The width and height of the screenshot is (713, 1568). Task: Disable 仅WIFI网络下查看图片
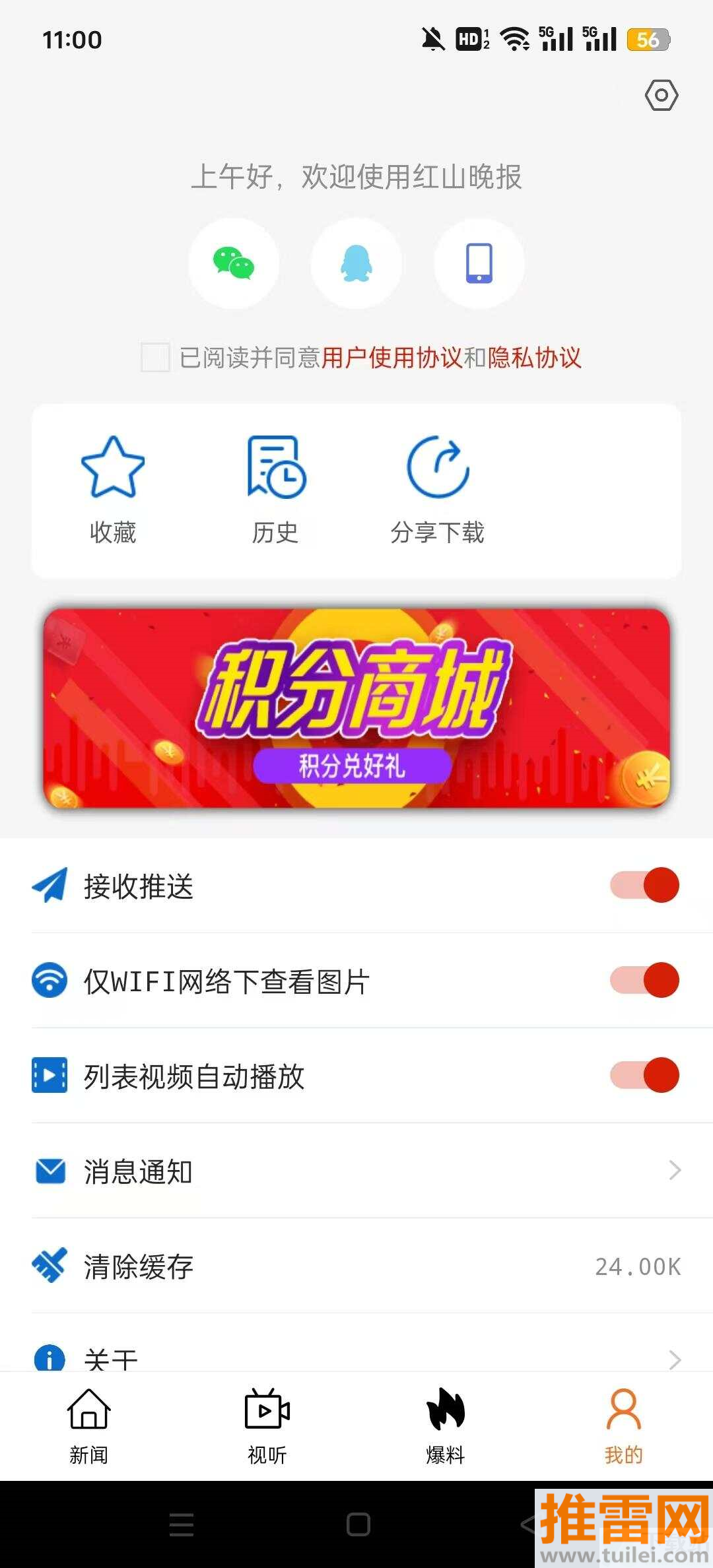pyautogui.click(x=644, y=980)
